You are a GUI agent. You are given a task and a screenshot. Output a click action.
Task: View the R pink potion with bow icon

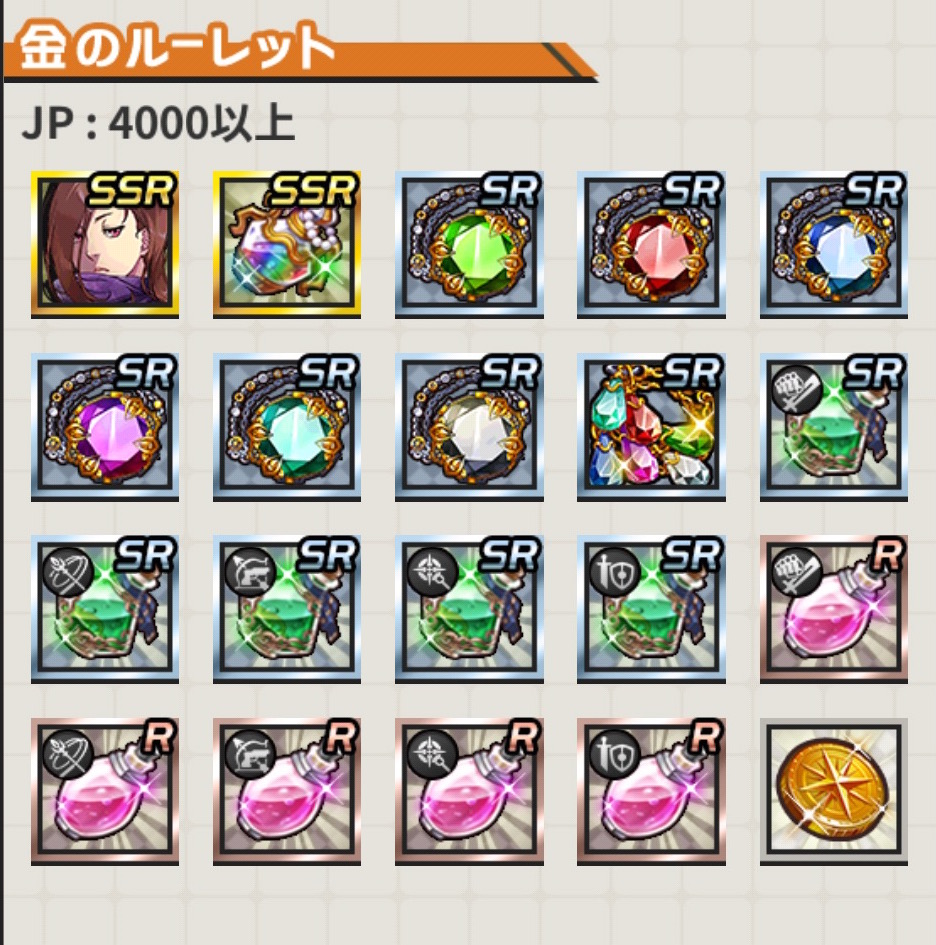pos(105,790)
